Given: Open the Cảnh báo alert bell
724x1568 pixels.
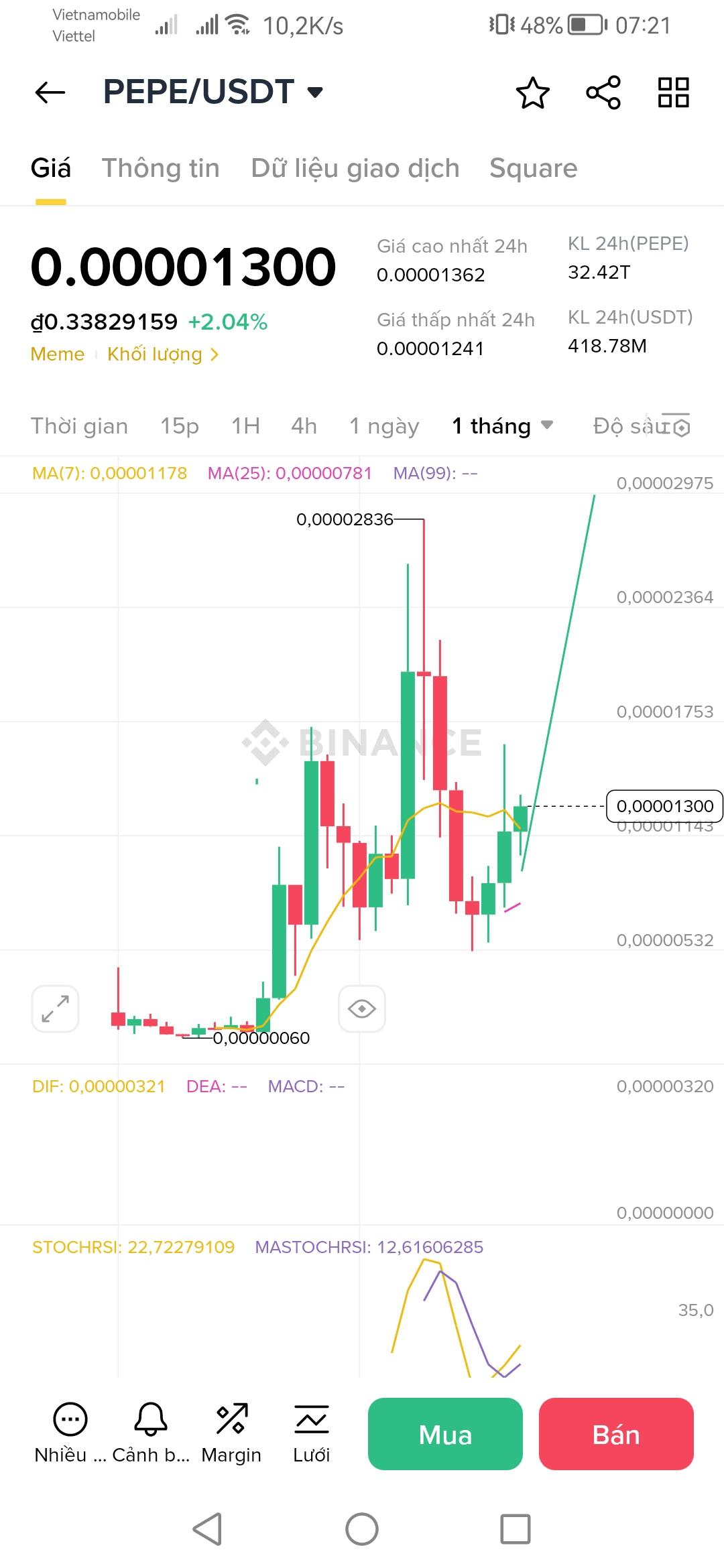Looking at the screenshot, I should pos(151,1433).
